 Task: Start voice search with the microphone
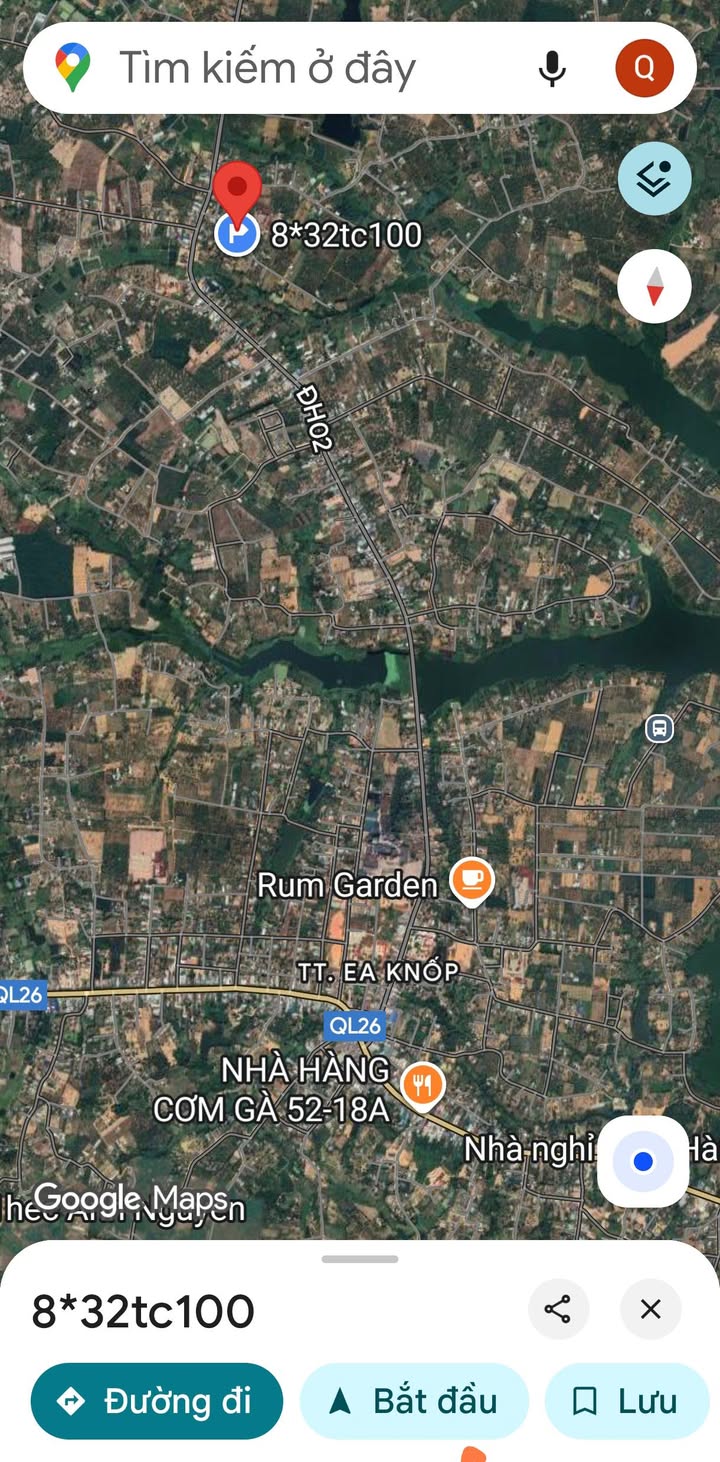[551, 68]
